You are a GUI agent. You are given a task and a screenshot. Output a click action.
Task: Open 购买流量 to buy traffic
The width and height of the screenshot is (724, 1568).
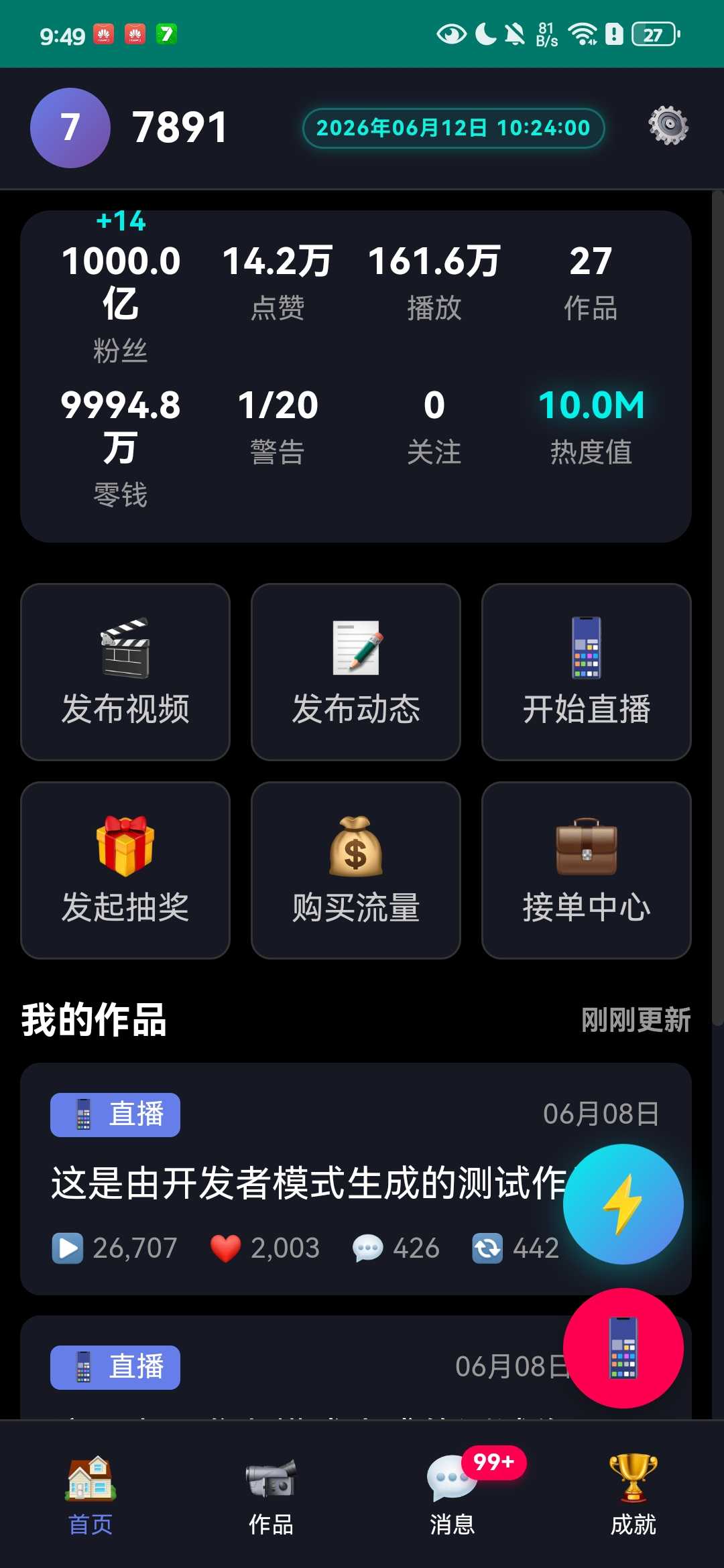356,870
